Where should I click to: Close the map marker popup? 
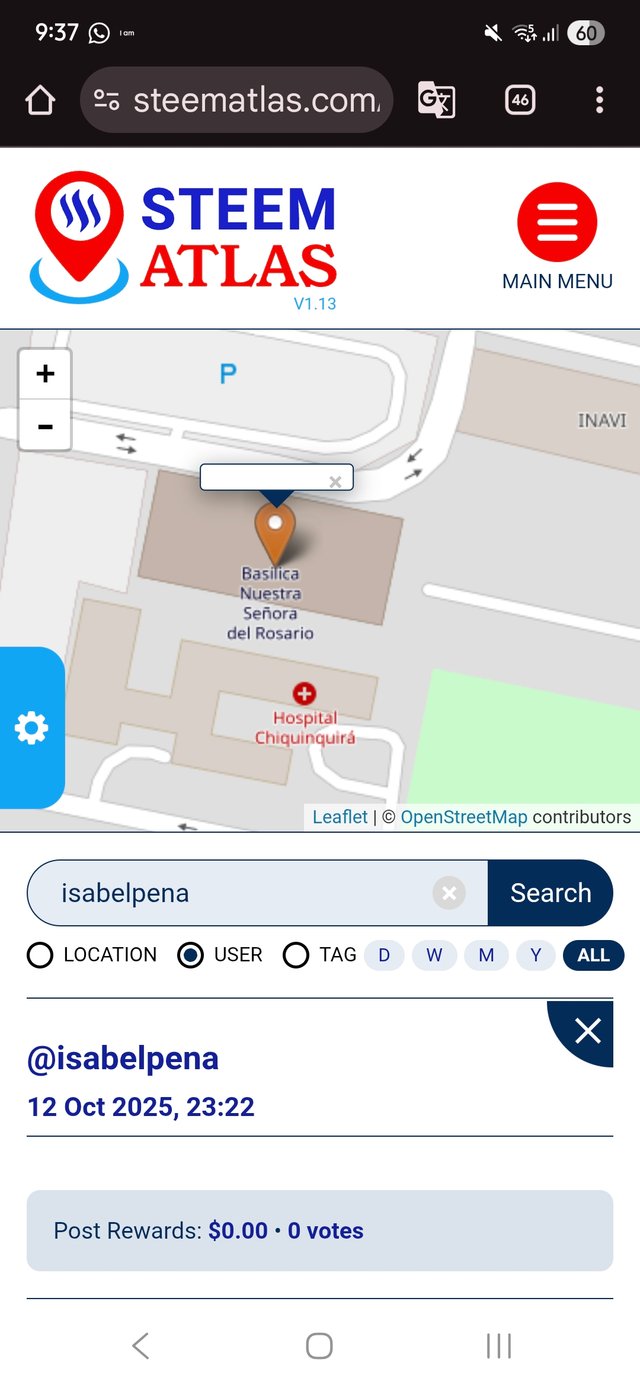click(x=335, y=481)
